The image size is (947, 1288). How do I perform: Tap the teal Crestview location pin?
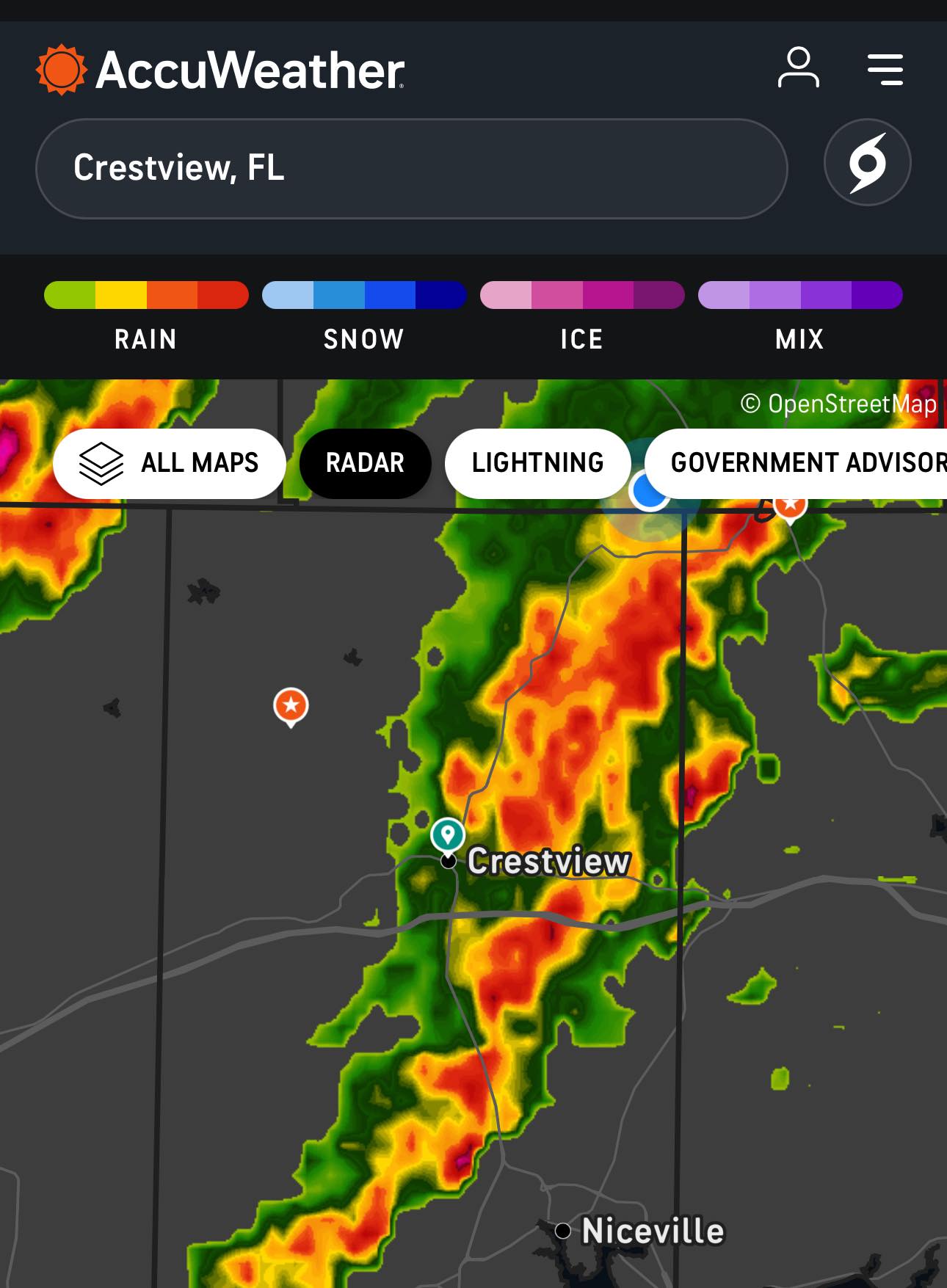coord(448,834)
